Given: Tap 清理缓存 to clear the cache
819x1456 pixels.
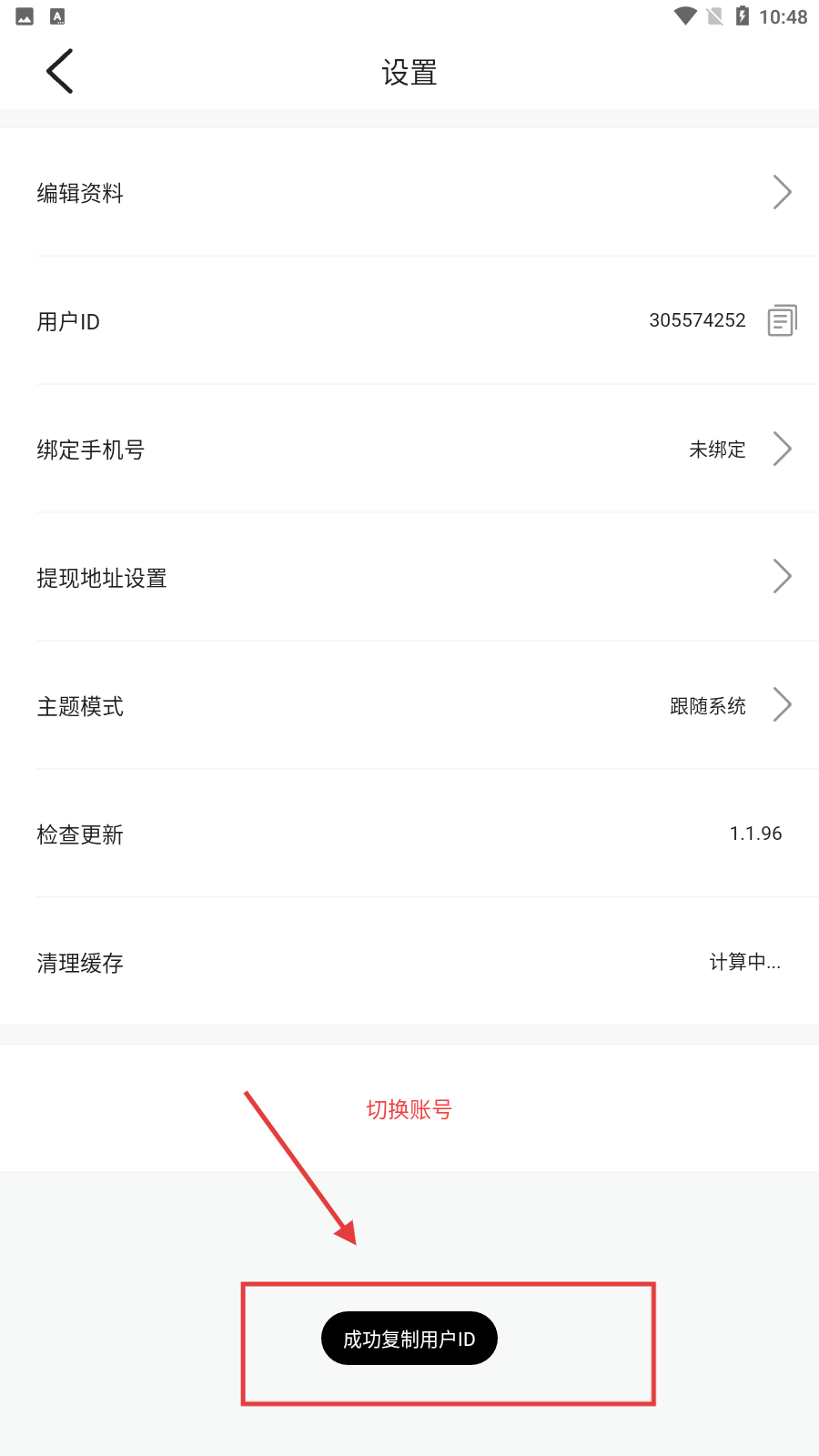Looking at the screenshot, I should pyautogui.click(x=79, y=963).
